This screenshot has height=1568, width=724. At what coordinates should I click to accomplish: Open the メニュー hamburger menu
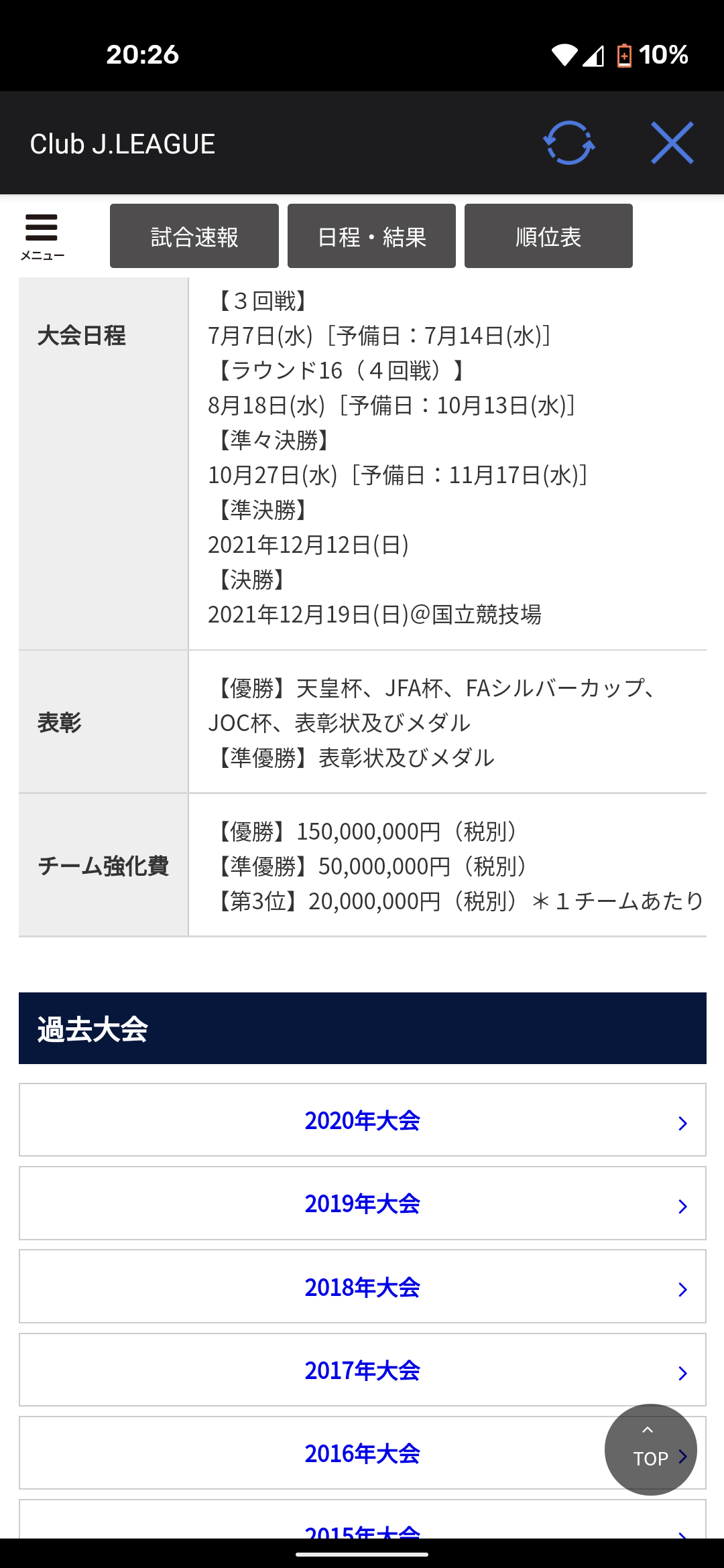pos(42,237)
